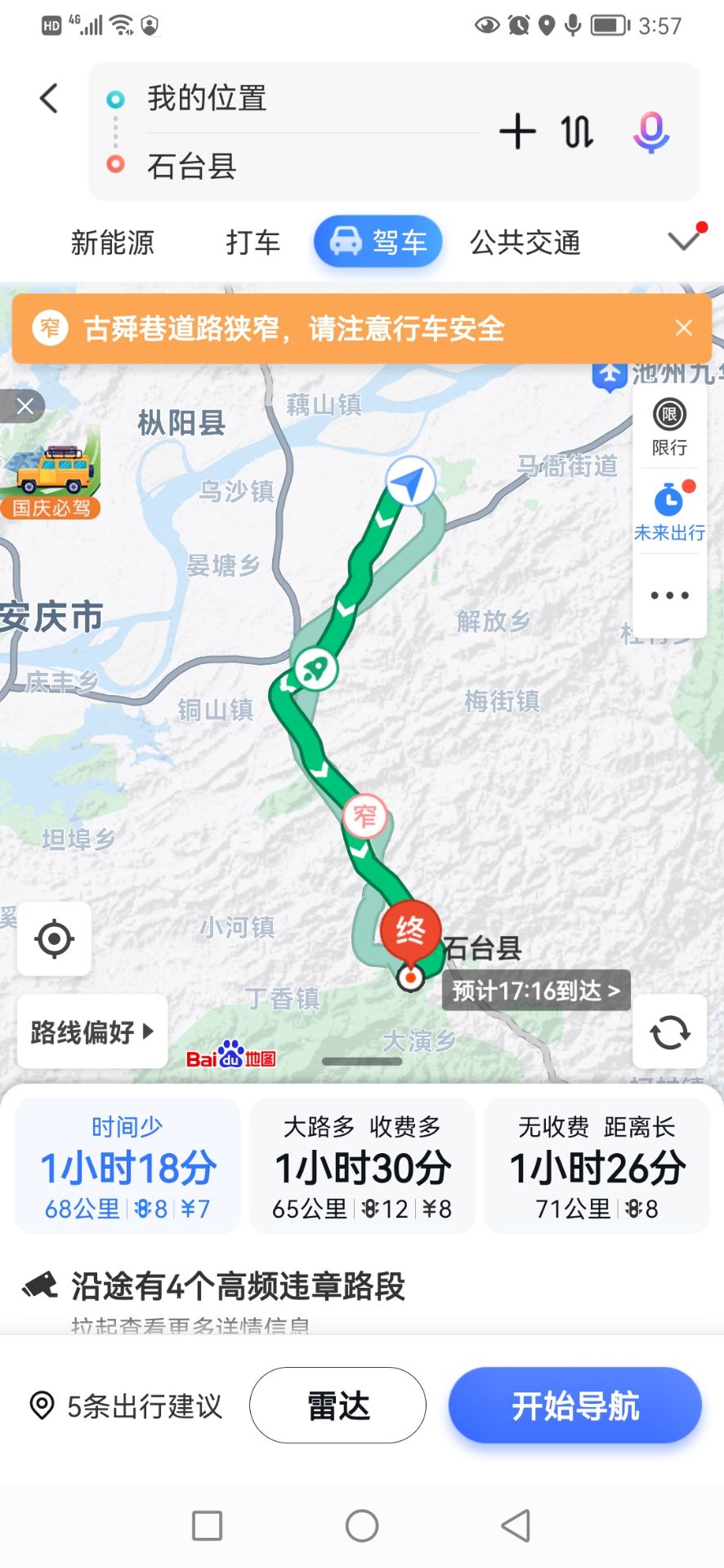Activate voice input microphone
This screenshot has height=1568, width=724.
[650, 132]
